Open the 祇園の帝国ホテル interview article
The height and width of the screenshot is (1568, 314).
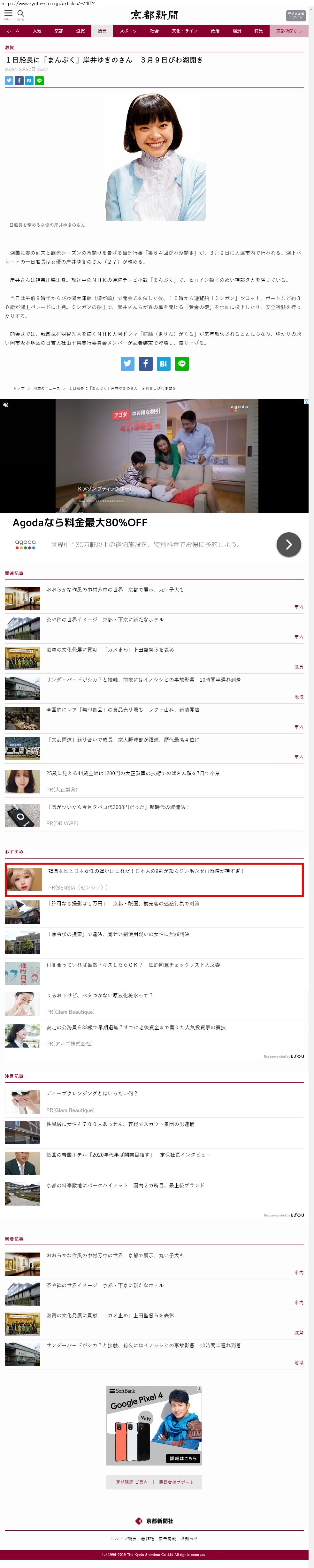128,1155
